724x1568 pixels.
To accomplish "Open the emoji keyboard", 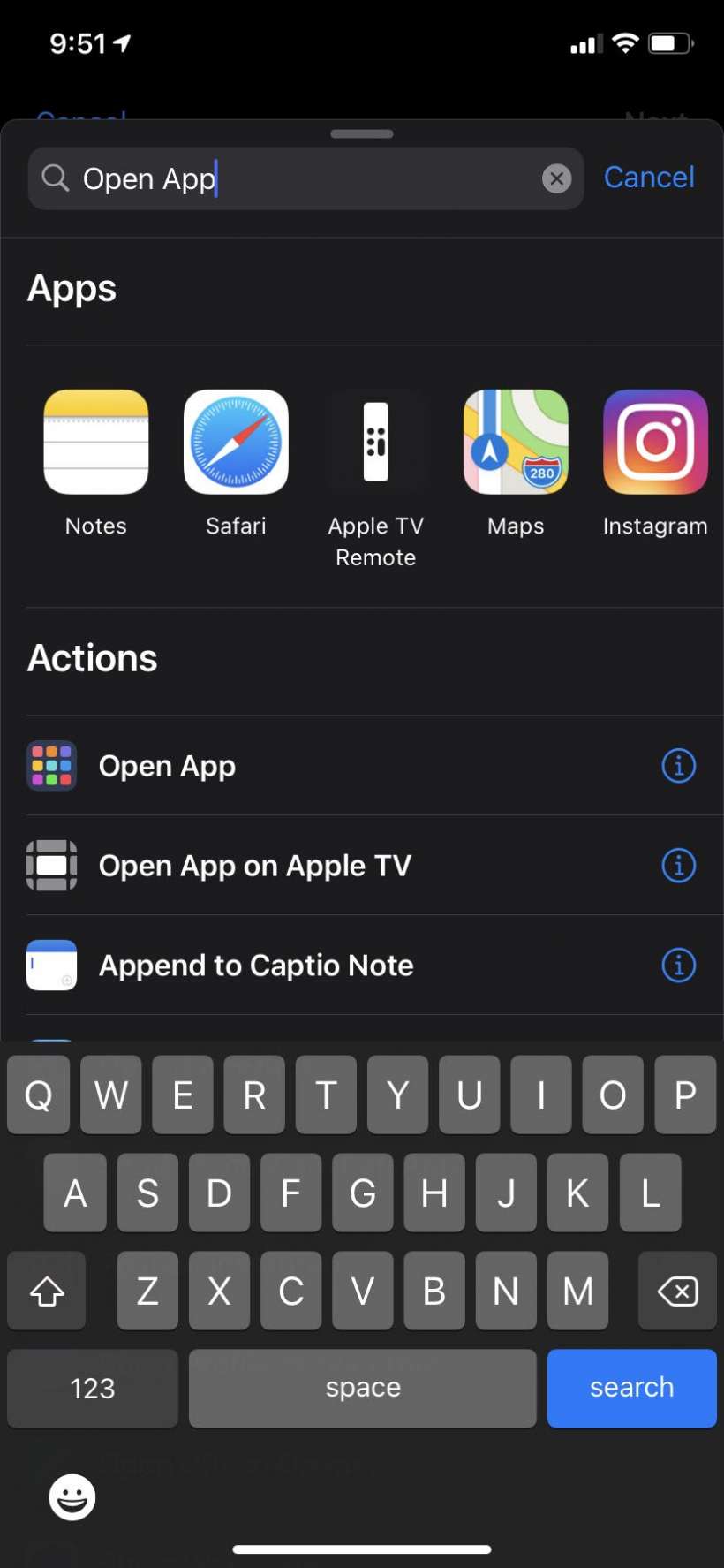I will point(72,1497).
